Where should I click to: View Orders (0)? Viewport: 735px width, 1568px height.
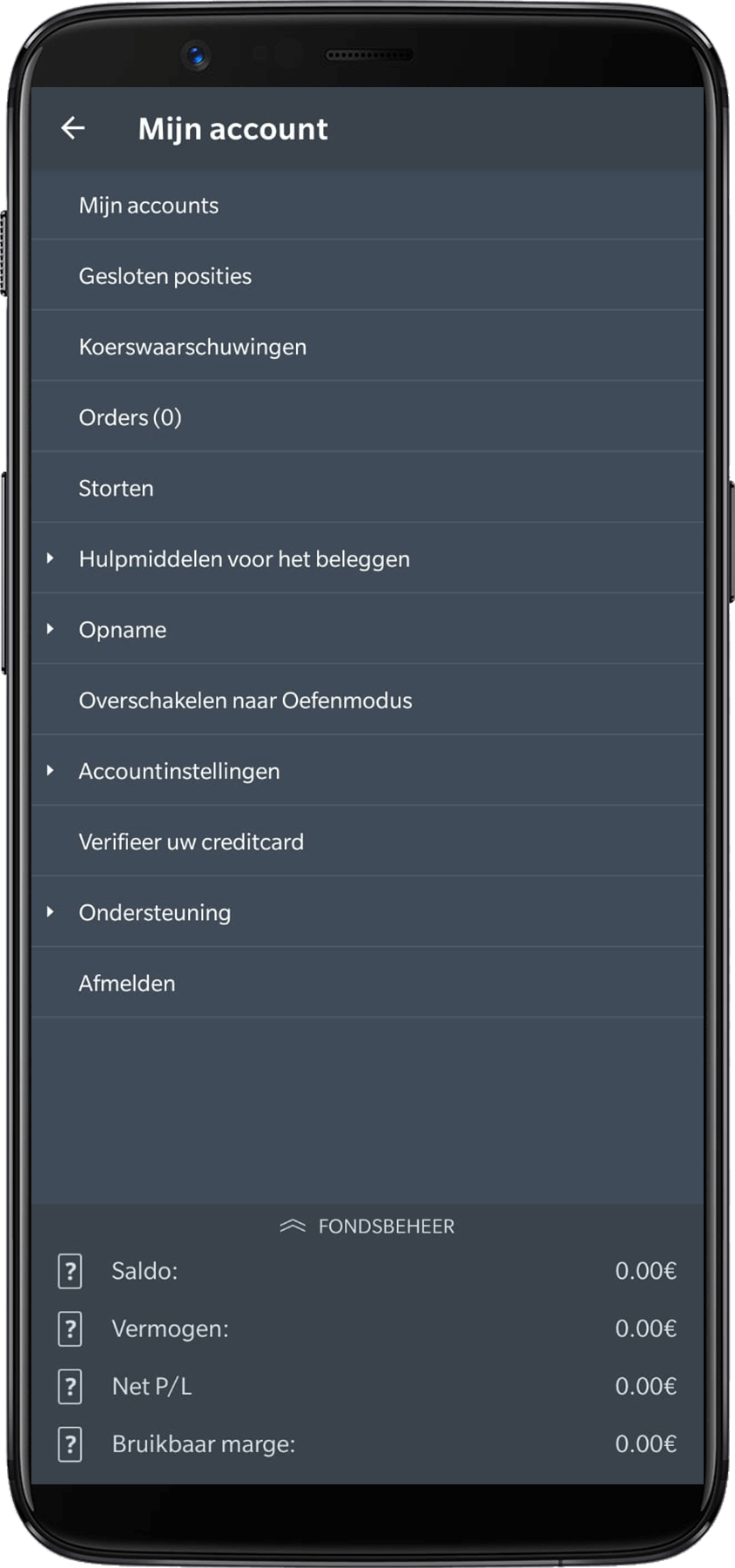coord(131,417)
